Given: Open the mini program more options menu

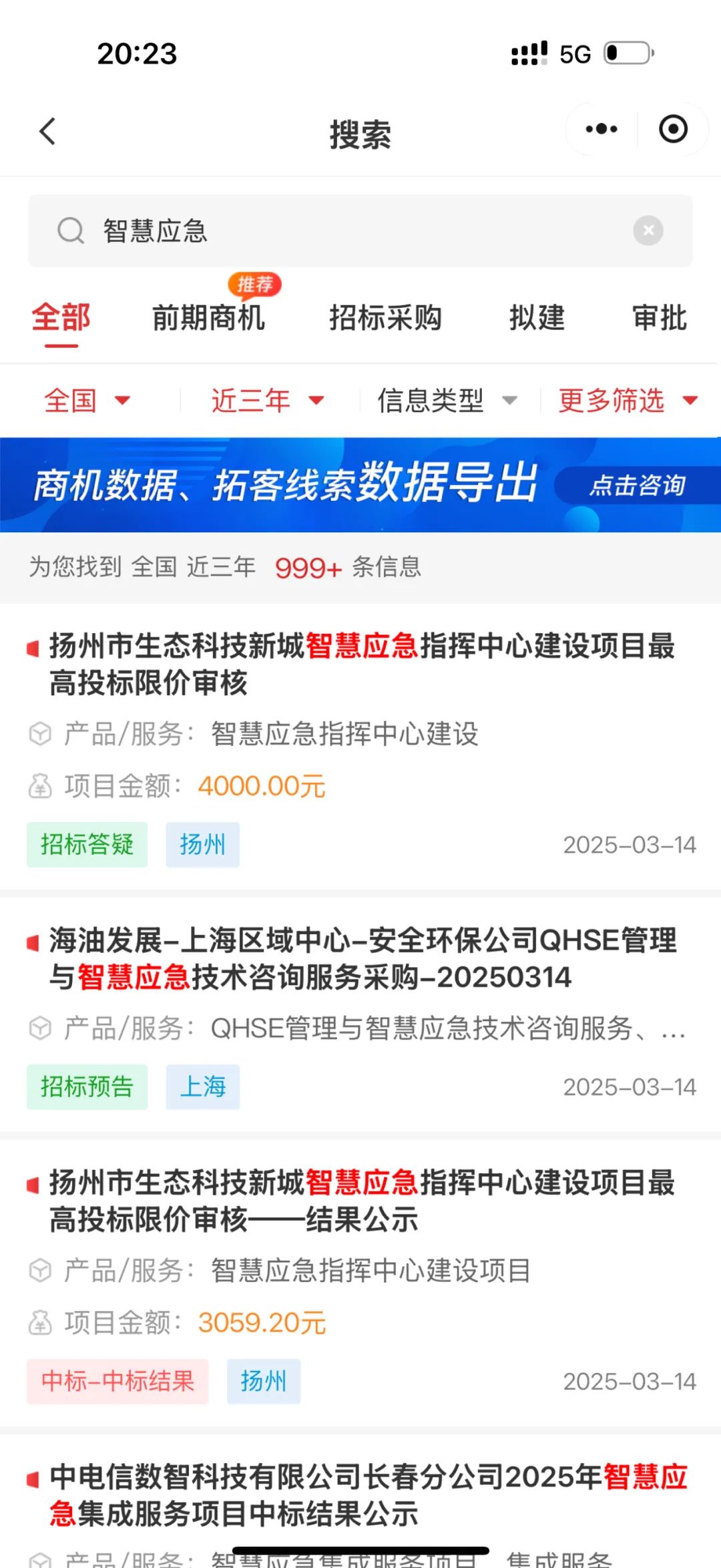Looking at the screenshot, I should click(602, 129).
